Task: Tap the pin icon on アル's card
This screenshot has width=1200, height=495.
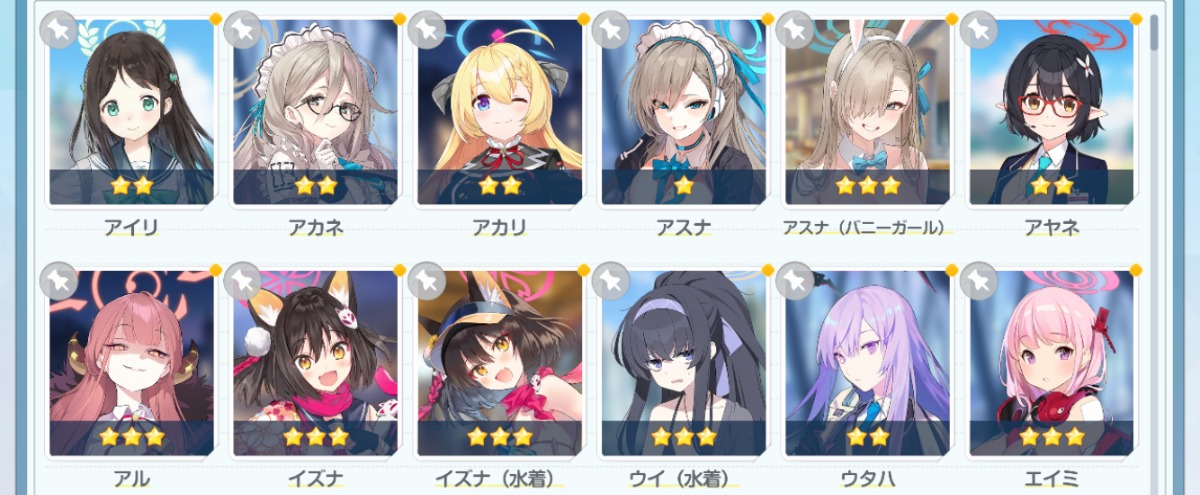Action: pos(58,281)
